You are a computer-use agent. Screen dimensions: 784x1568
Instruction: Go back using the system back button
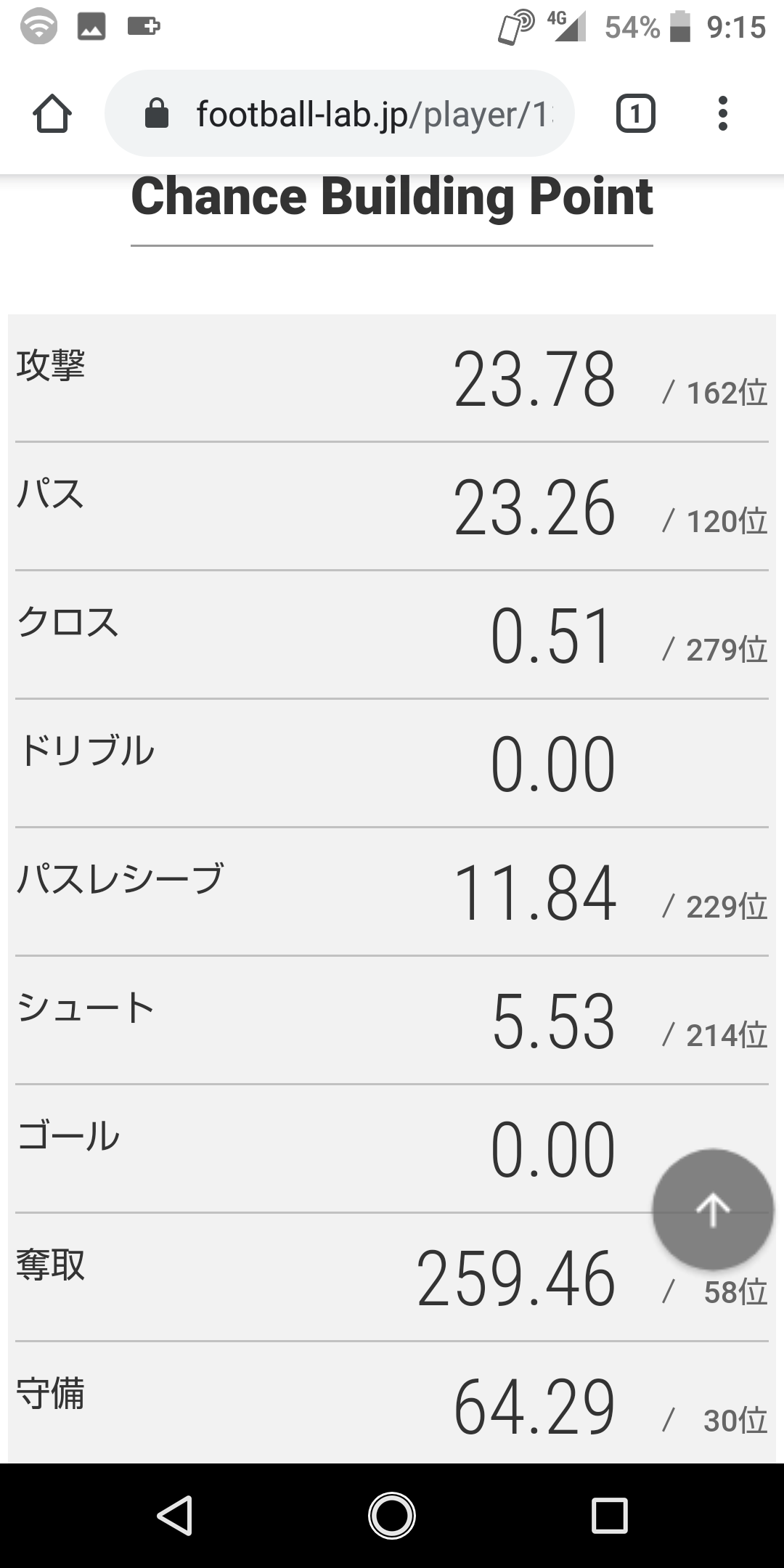(174, 1515)
